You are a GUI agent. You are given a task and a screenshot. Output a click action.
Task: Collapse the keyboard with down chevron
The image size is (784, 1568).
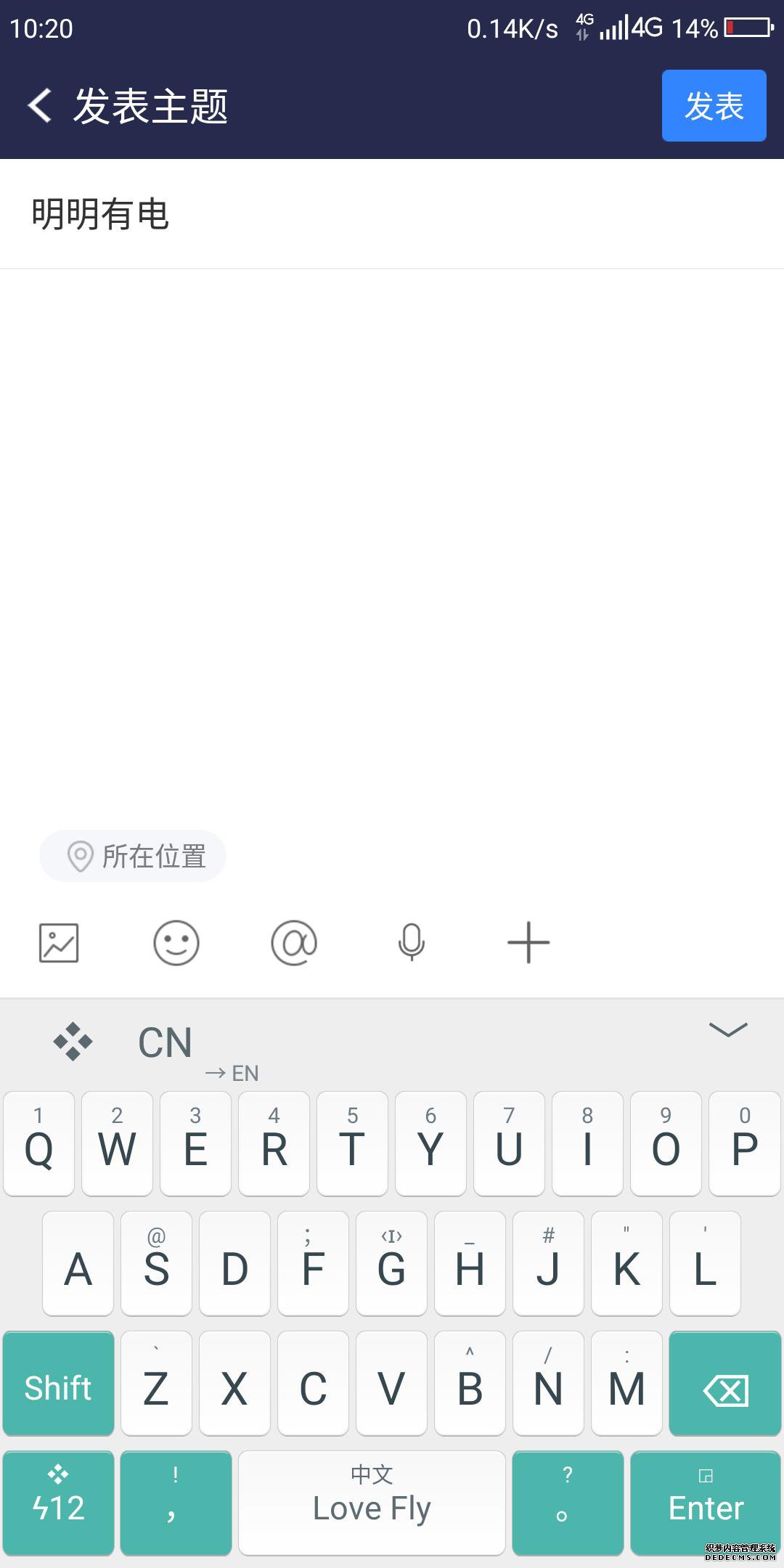click(x=727, y=1029)
